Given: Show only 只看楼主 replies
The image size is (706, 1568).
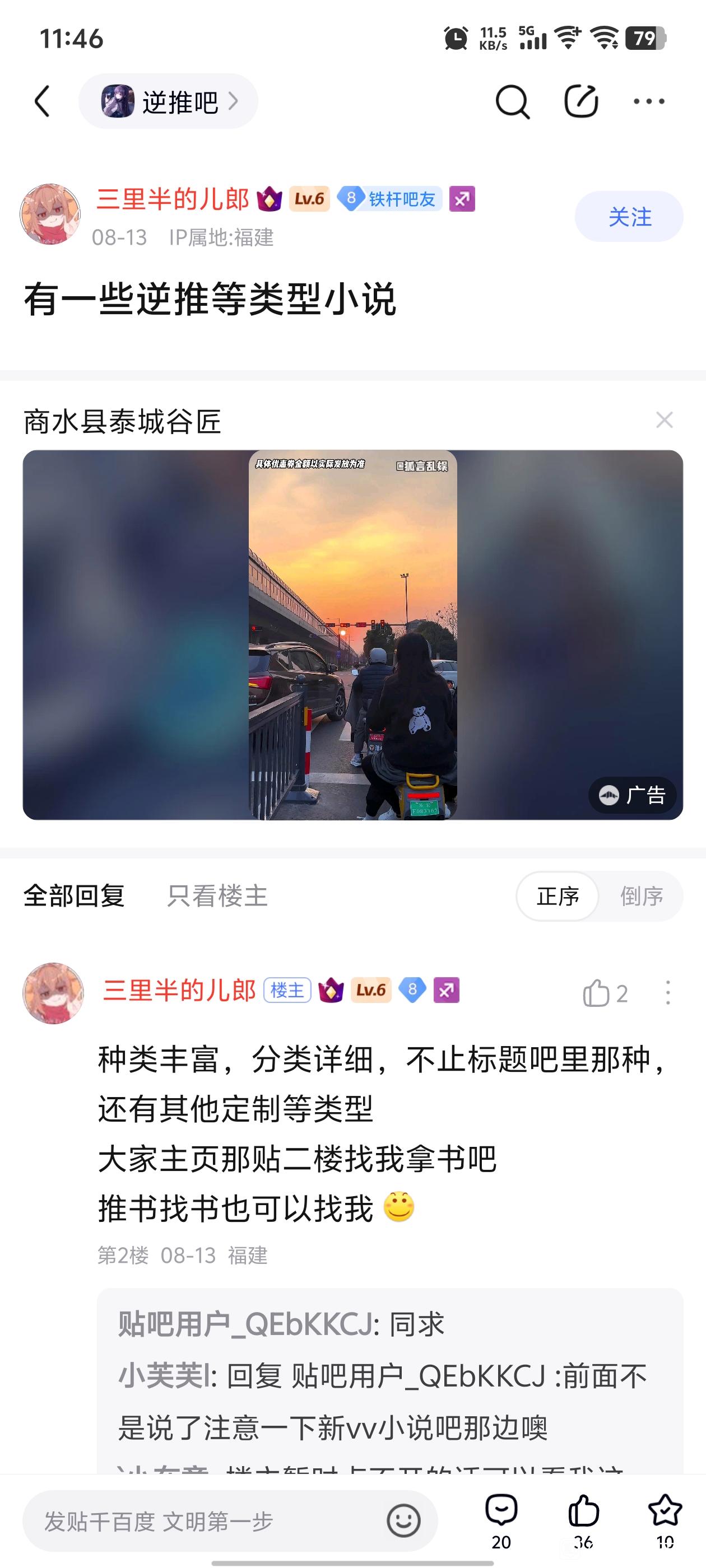Looking at the screenshot, I should [x=217, y=896].
